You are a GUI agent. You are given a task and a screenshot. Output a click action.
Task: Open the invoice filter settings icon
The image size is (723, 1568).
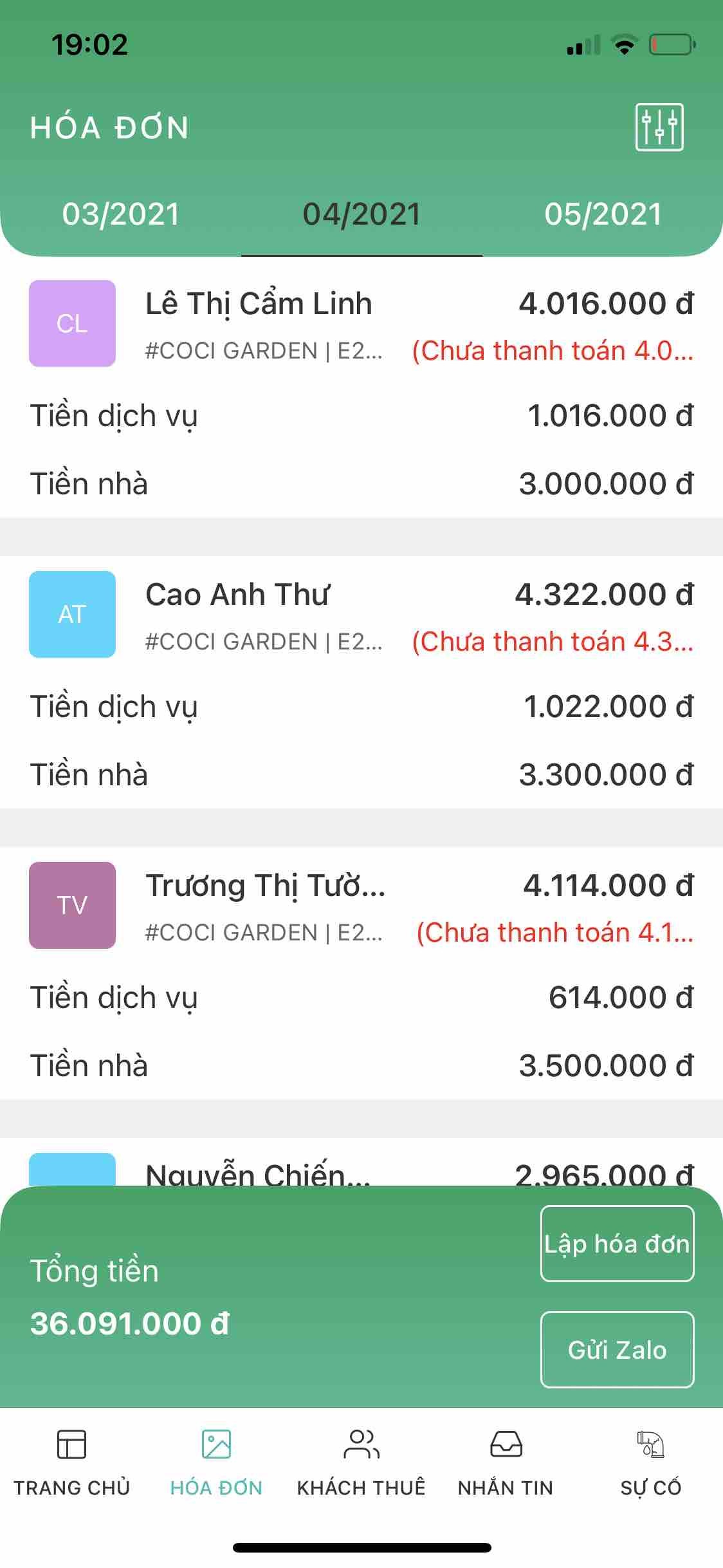click(659, 127)
